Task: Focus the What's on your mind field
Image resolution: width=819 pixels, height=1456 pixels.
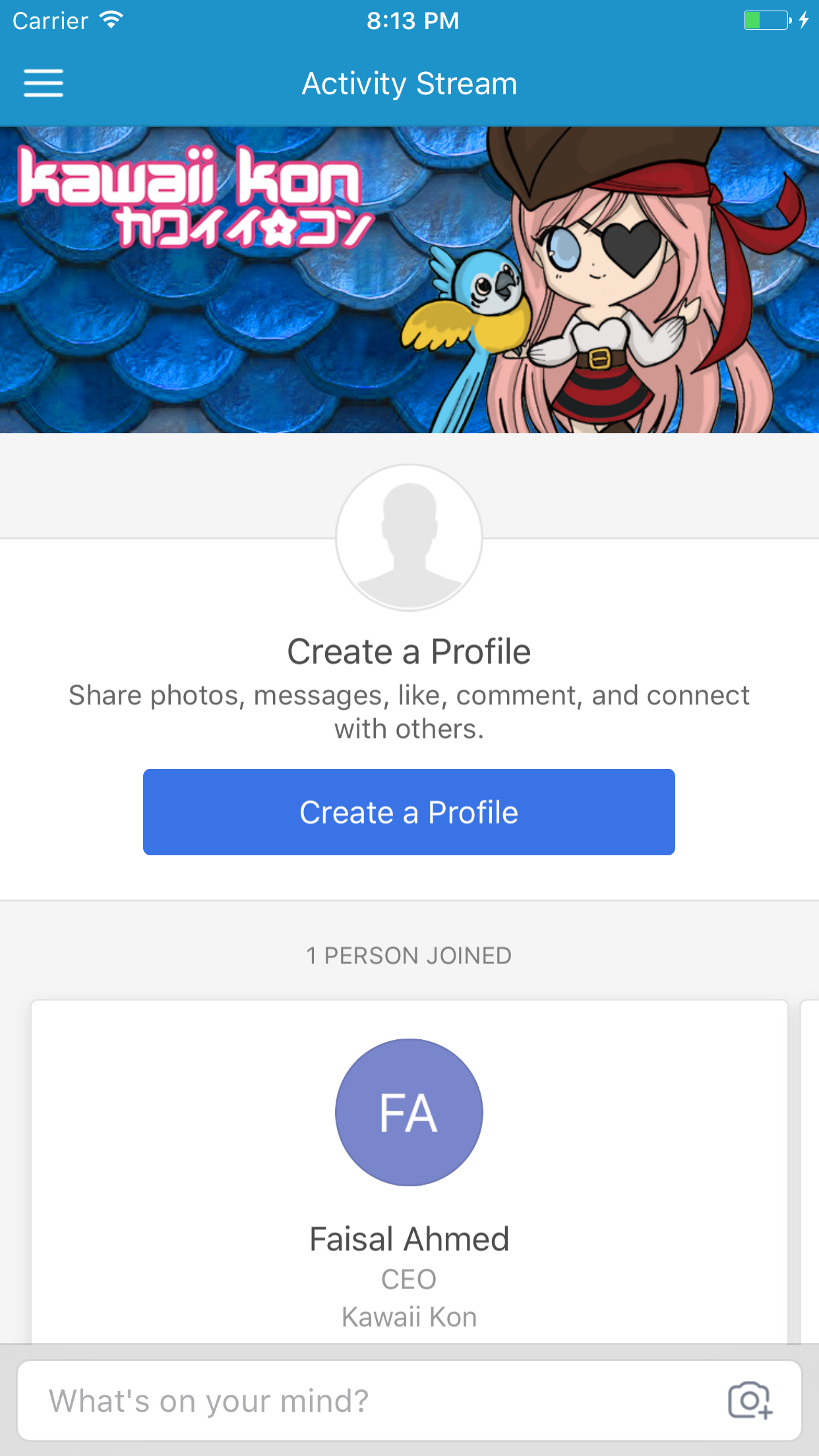Action: [382, 1401]
